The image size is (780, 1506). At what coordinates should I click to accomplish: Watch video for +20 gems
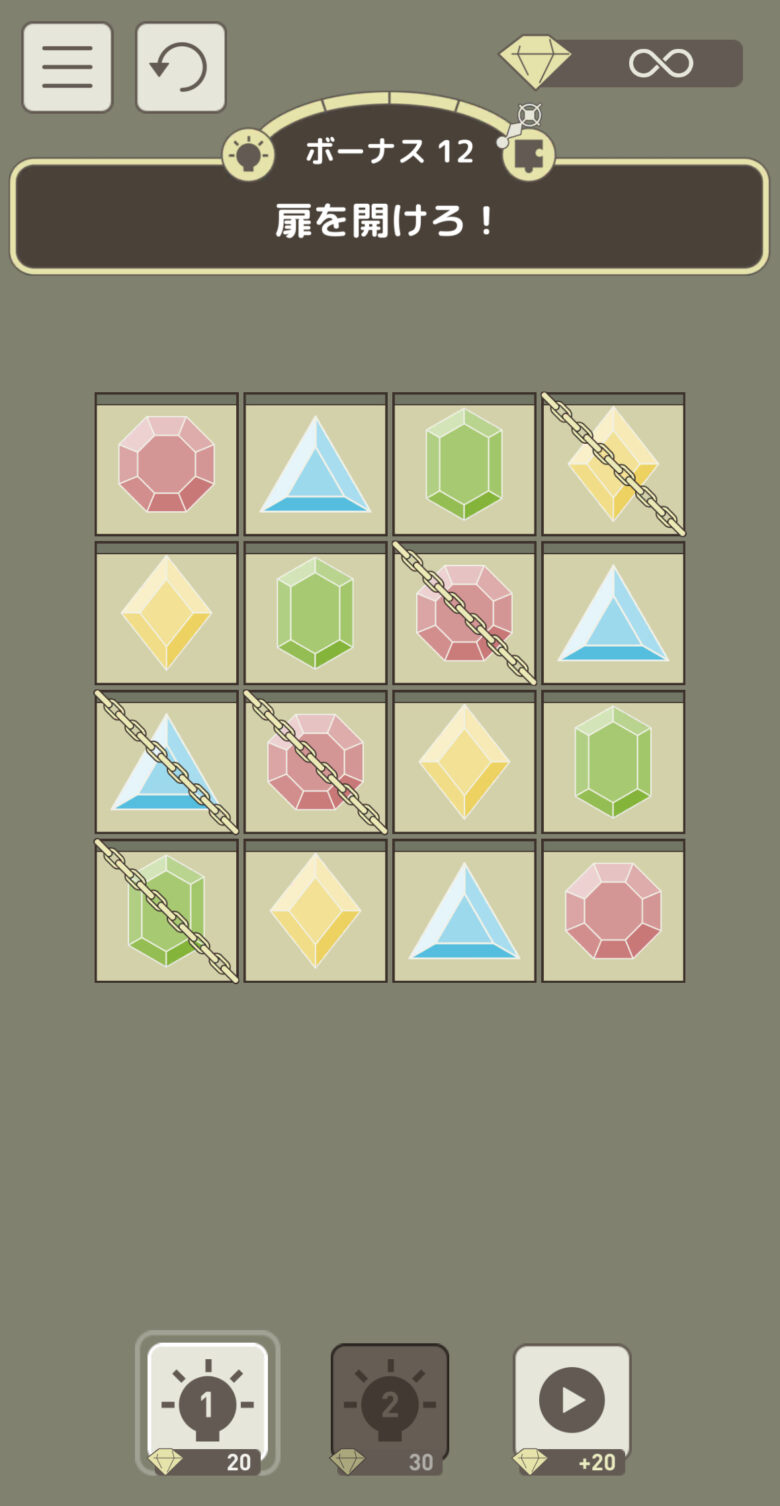pos(572,1405)
